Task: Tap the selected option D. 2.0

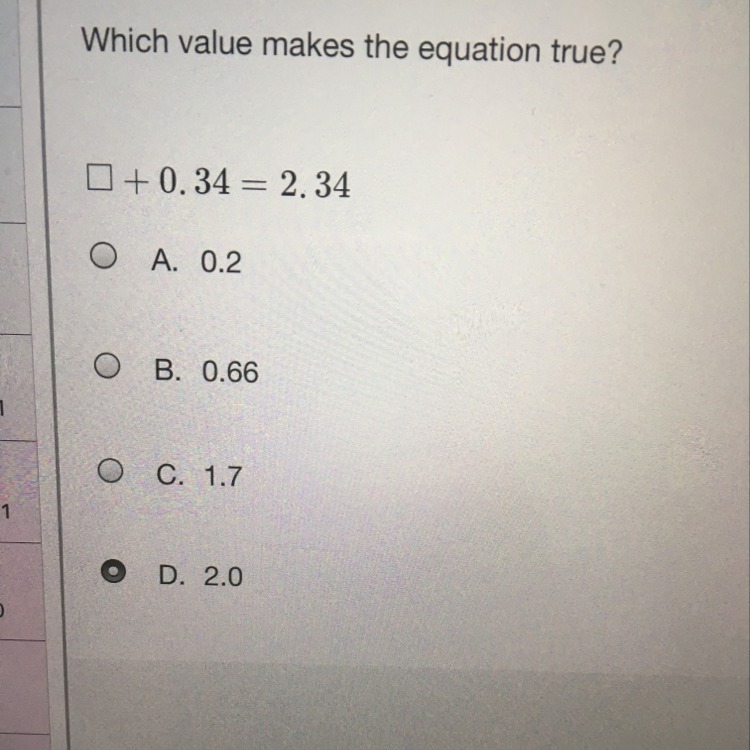Action: click(x=116, y=574)
